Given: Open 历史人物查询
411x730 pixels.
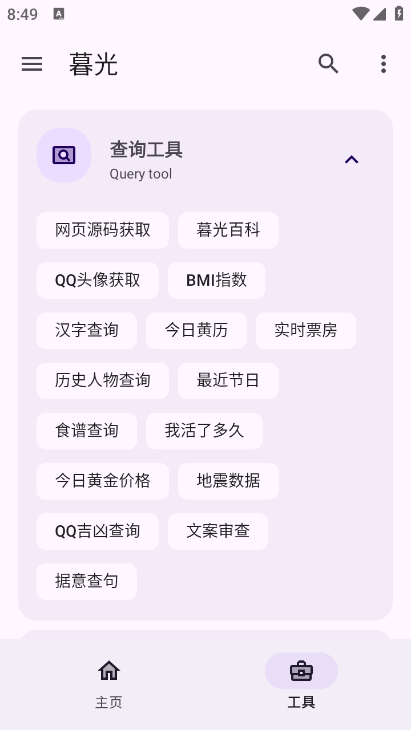Looking at the screenshot, I should [103, 381].
